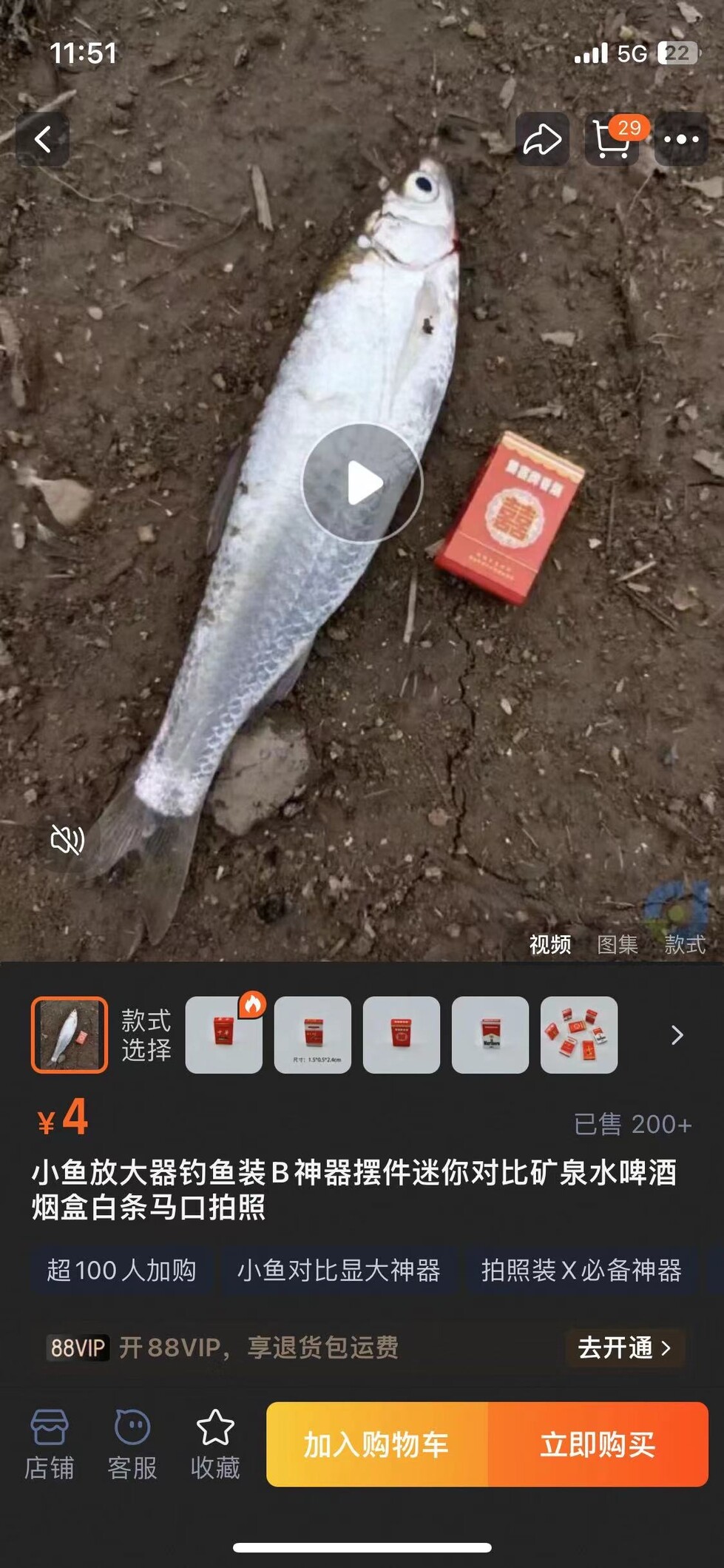
Task: Switch to the 款式 tab
Action: pos(685,944)
